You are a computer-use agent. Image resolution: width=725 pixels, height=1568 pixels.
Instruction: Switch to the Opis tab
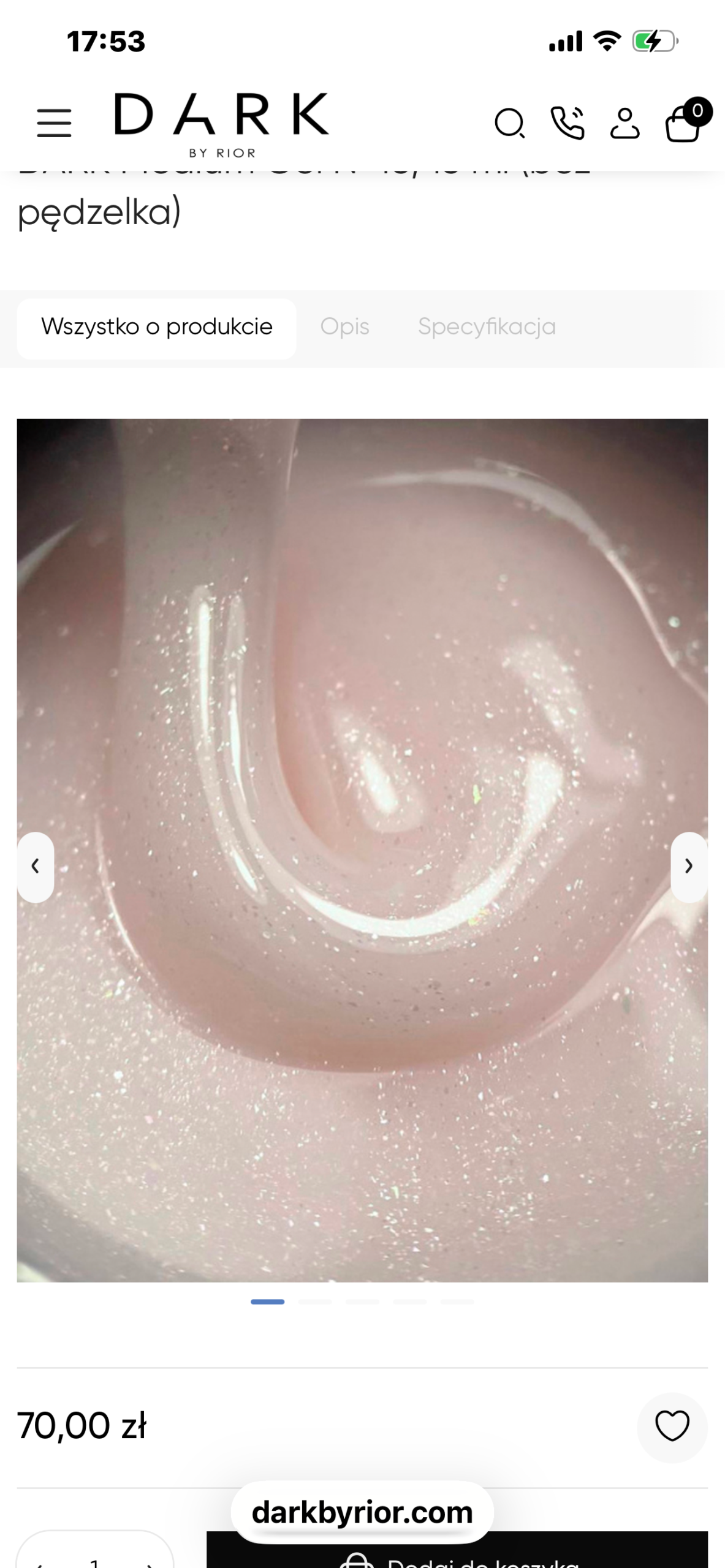344,327
